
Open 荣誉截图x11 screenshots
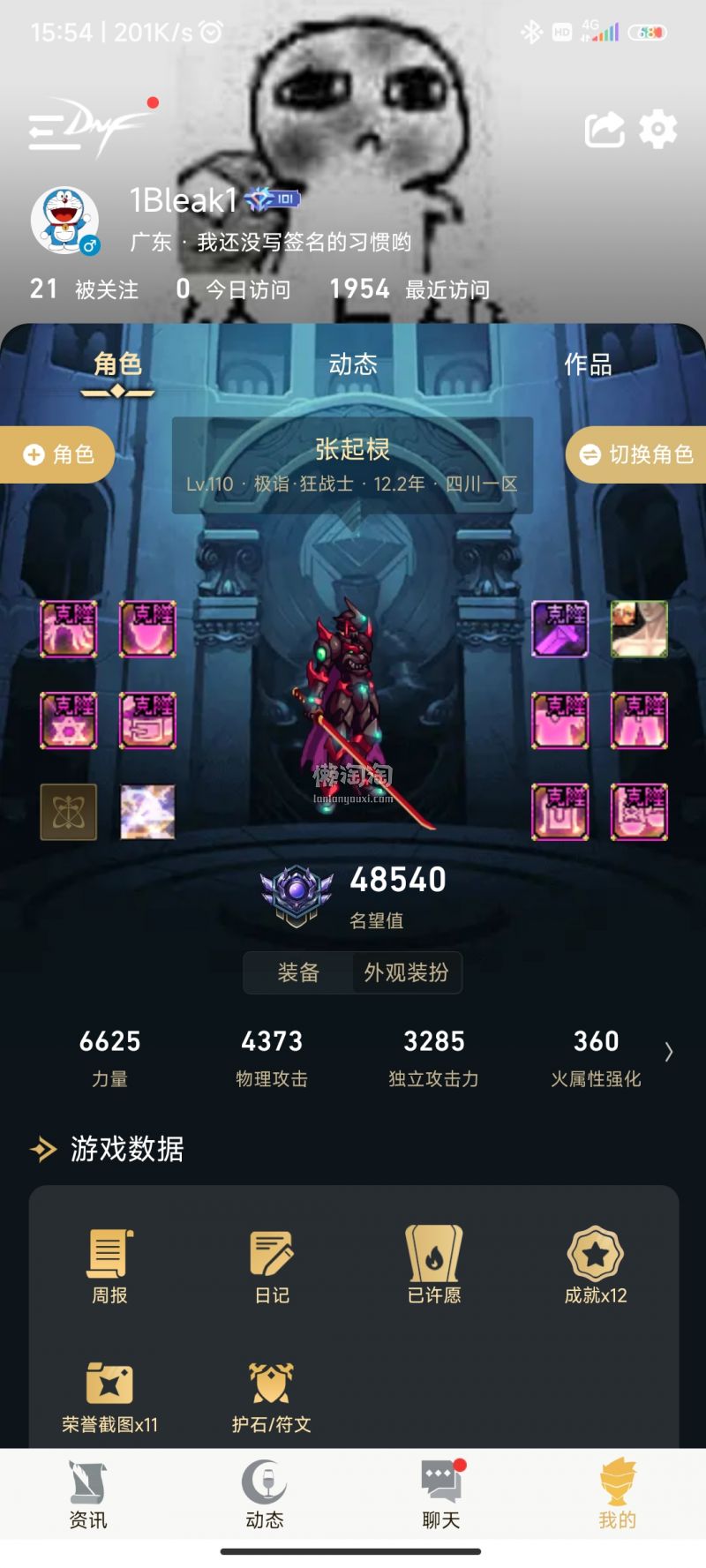[x=109, y=1395]
